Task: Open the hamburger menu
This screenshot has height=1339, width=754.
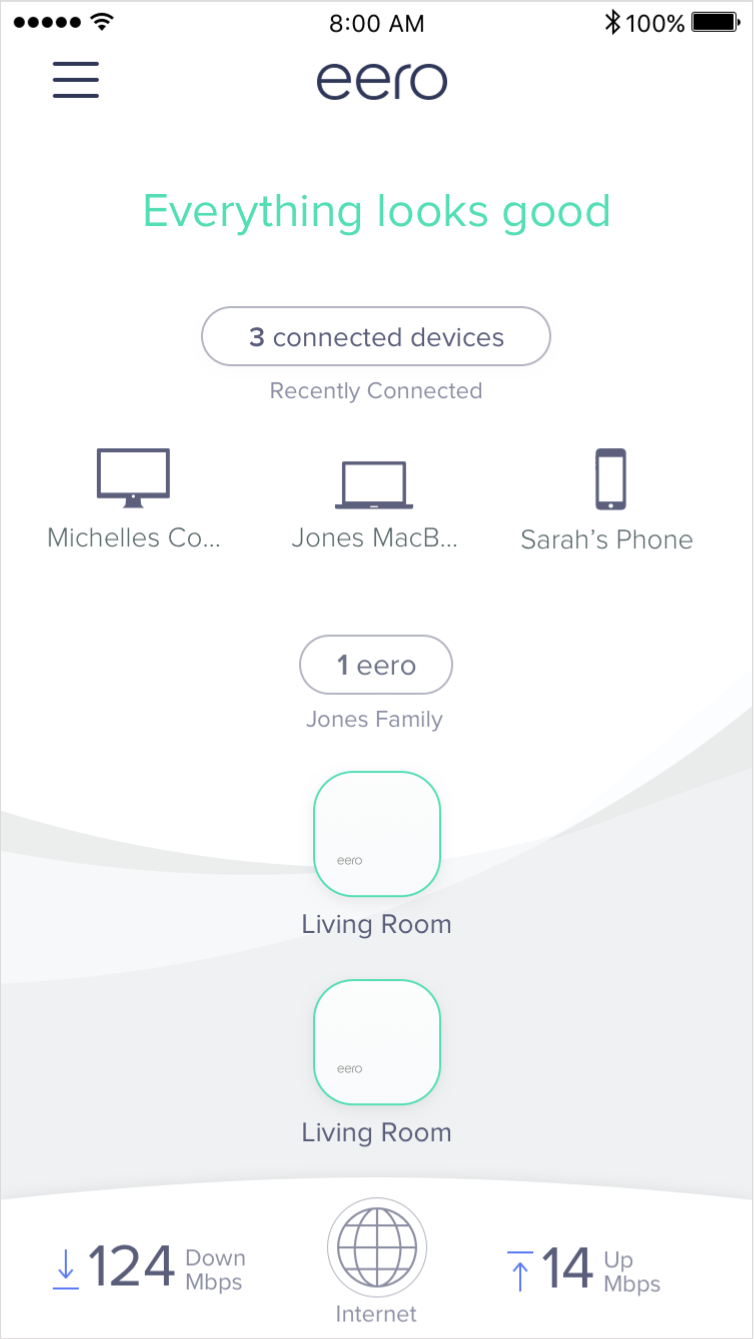Action: point(76,79)
